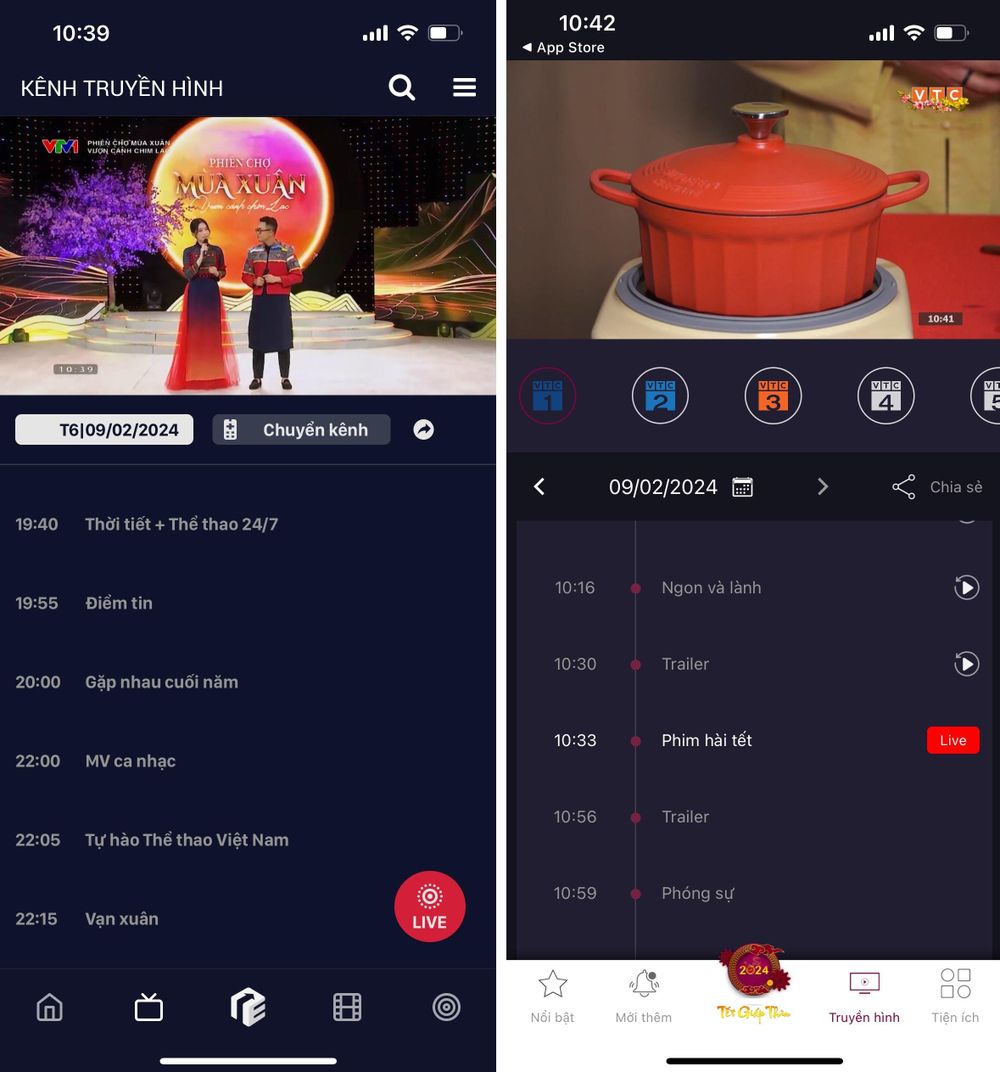Tap Chuyển kênh to switch channels
The image size is (1000, 1072).
click(301, 430)
